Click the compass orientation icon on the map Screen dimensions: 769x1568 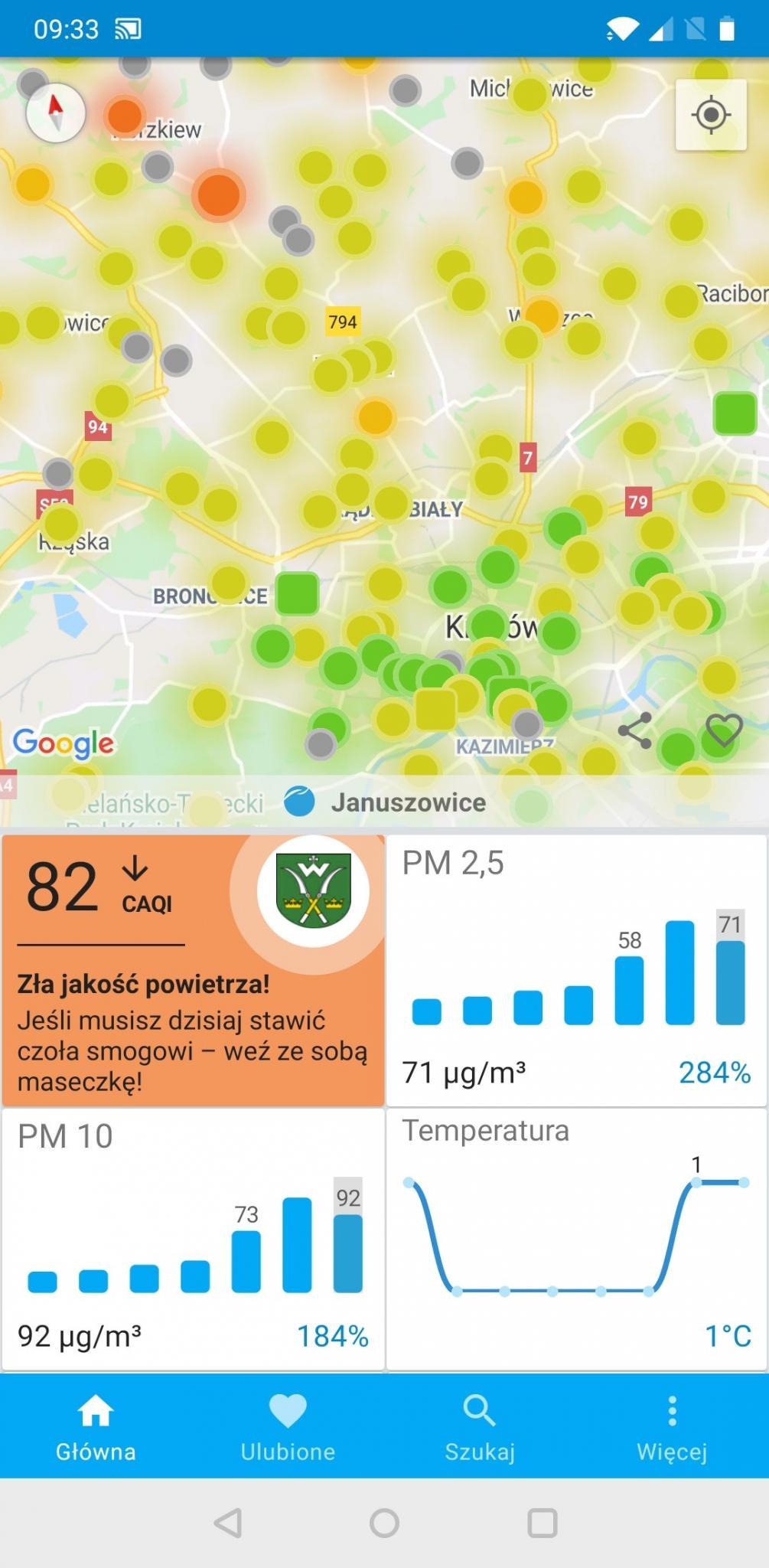56,113
